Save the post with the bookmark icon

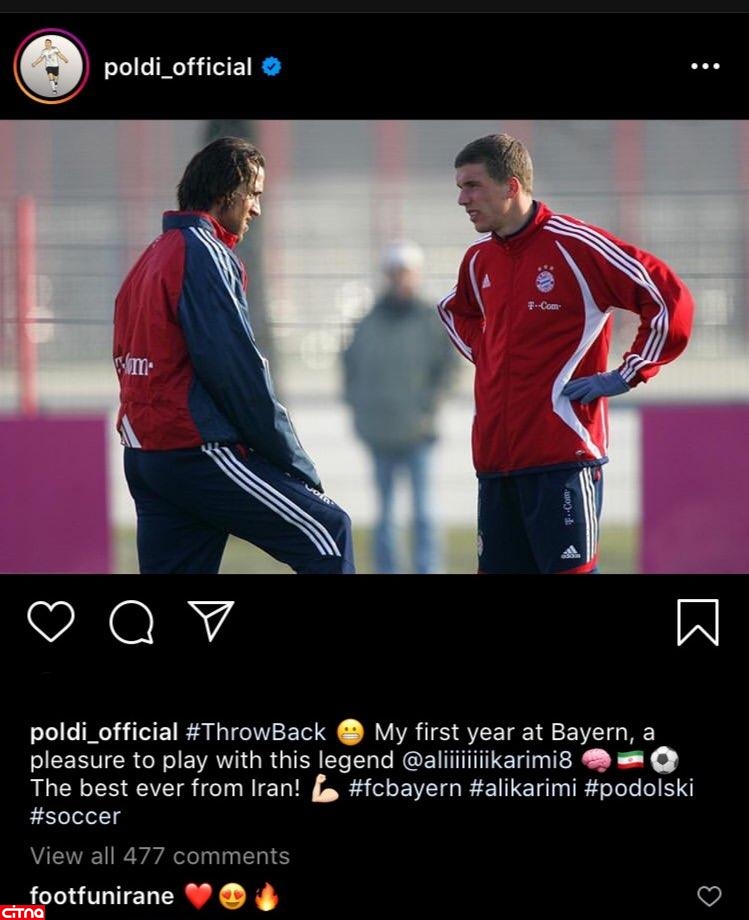pyautogui.click(x=697, y=622)
